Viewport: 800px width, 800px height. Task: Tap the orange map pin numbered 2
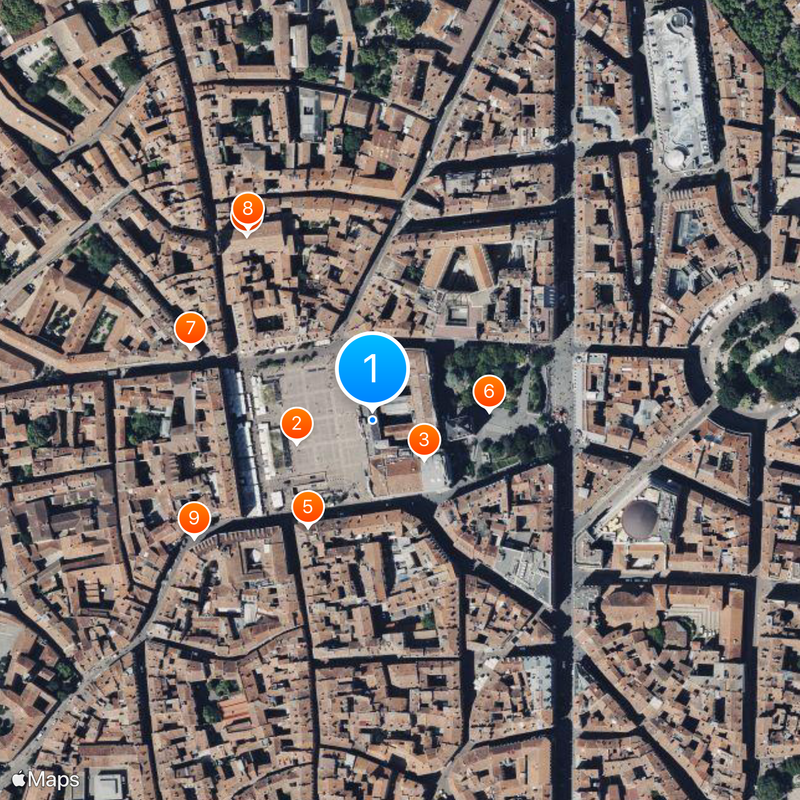[x=295, y=424]
